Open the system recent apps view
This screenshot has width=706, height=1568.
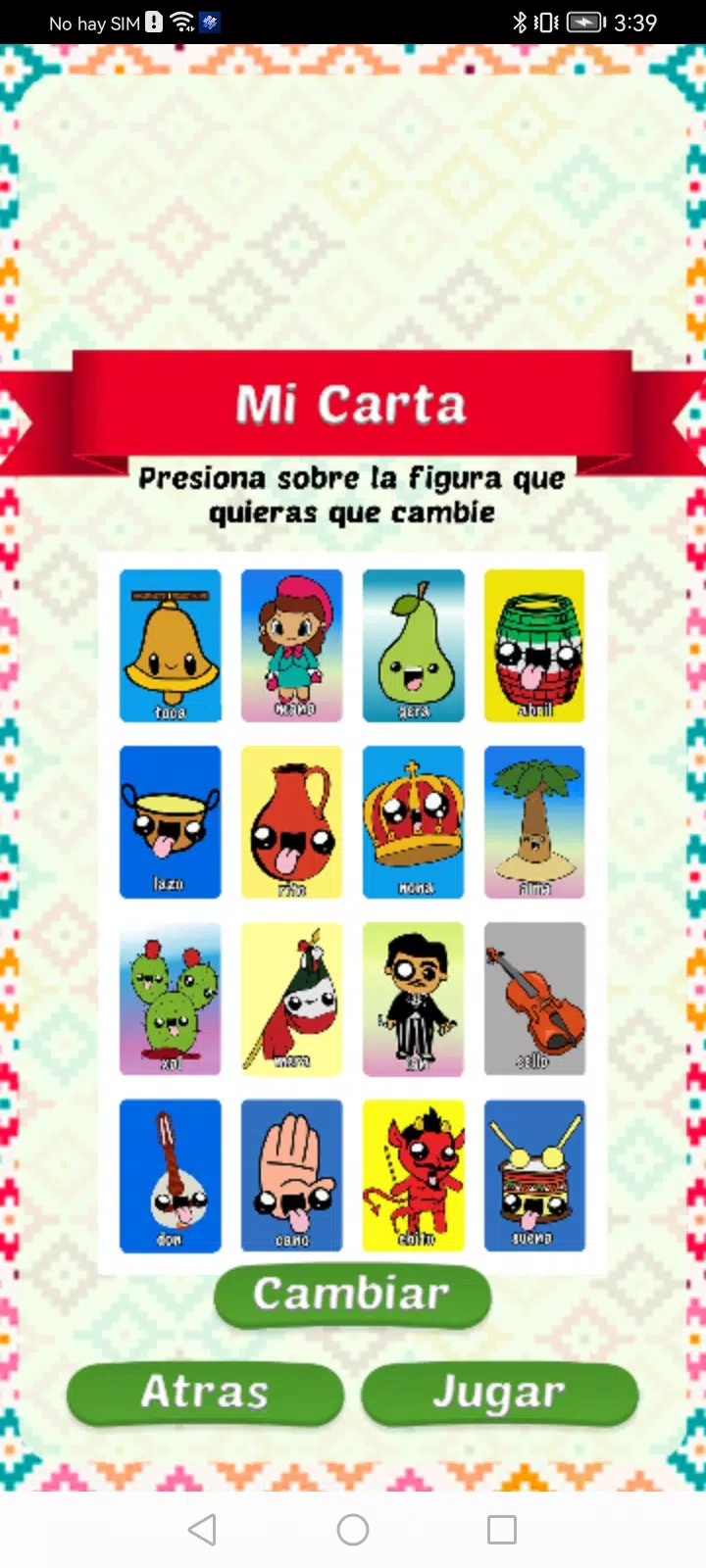(502, 1530)
